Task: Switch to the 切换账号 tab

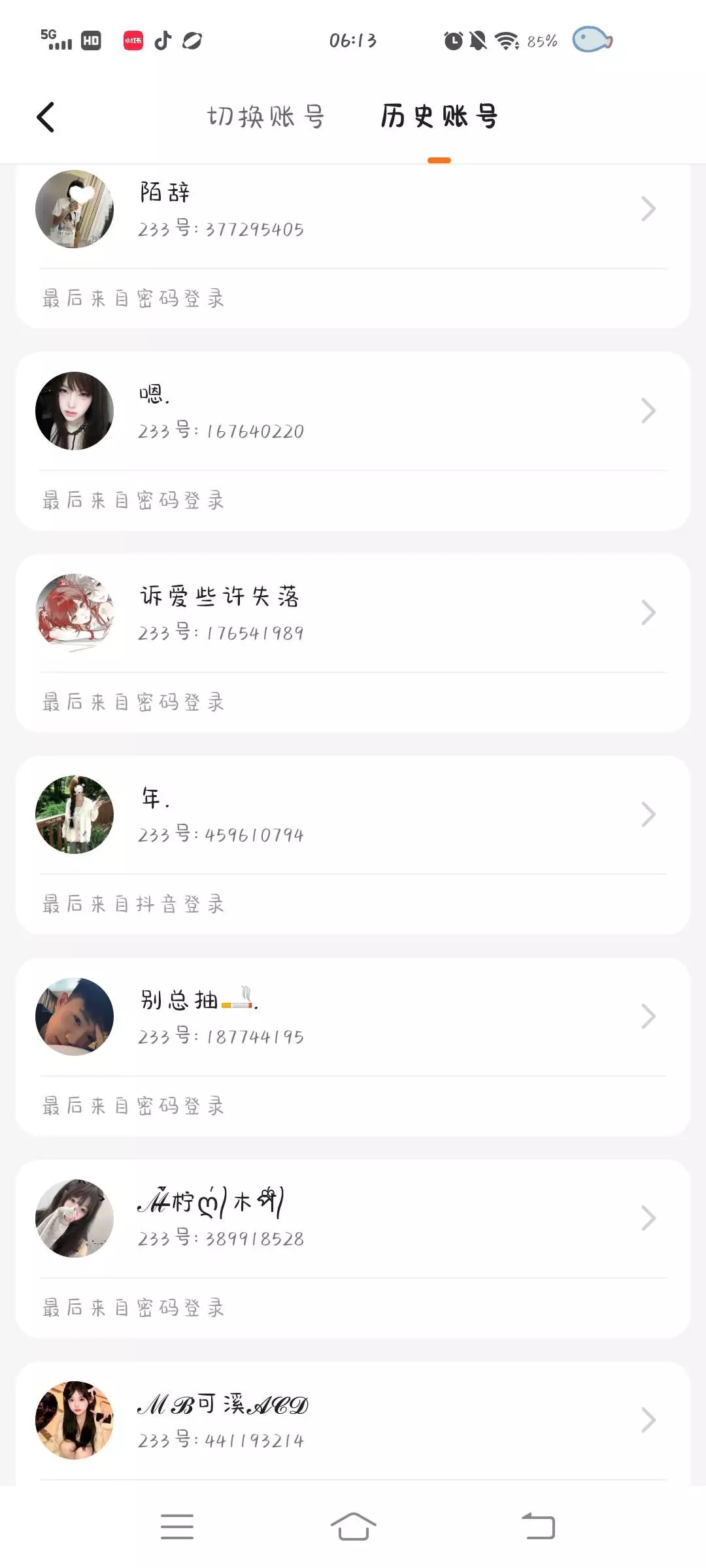Action: point(265,118)
